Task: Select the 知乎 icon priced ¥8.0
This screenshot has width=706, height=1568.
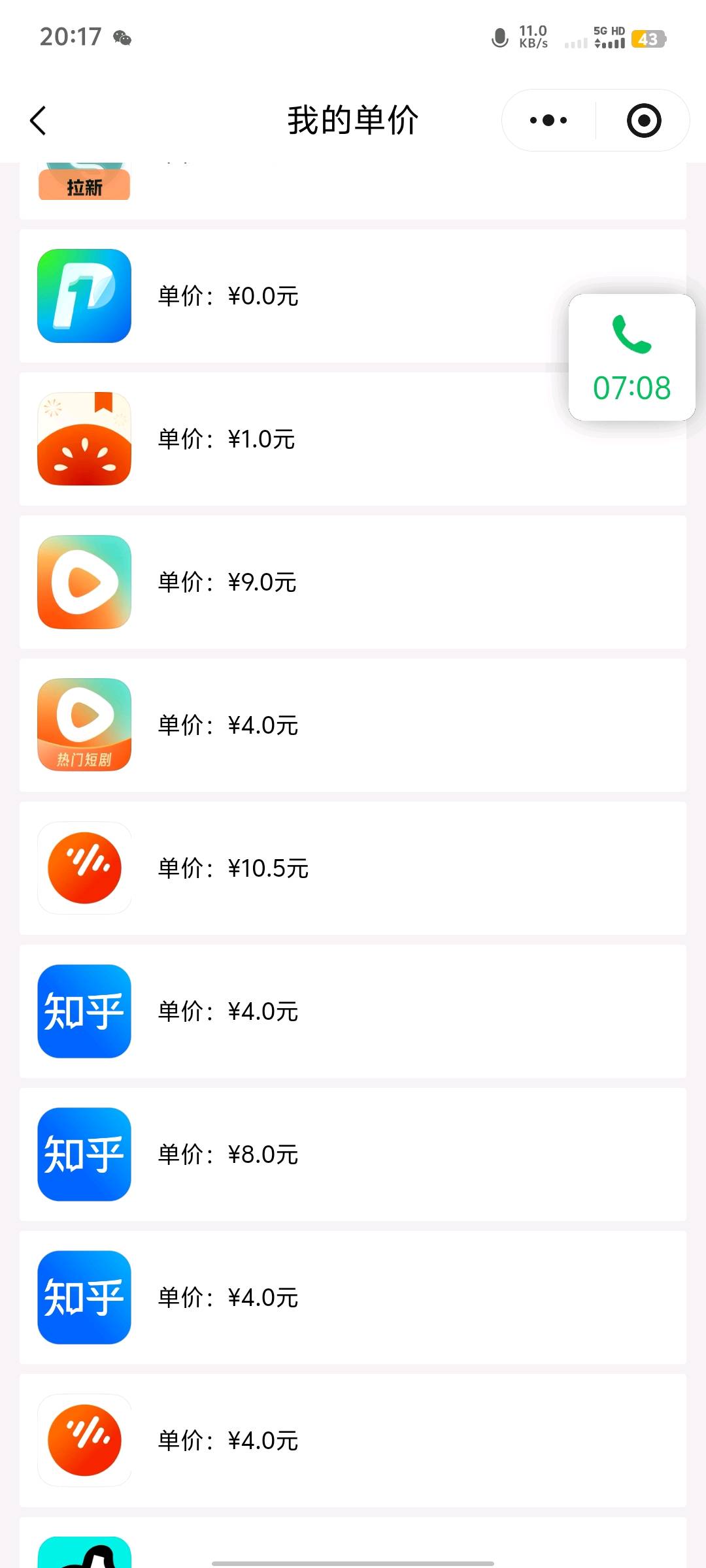Action: pyautogui.click(x=84, y=1154)
